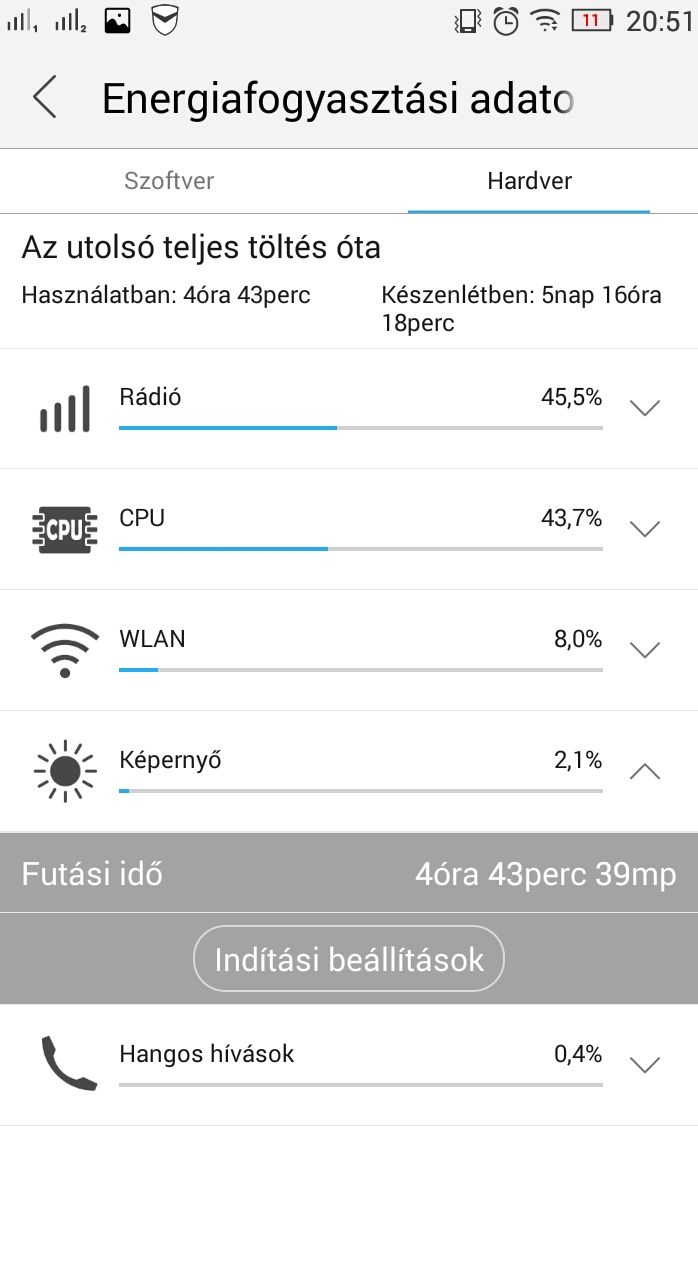
Task: Select the Hardver tab
Action: (x=529, y=181)
